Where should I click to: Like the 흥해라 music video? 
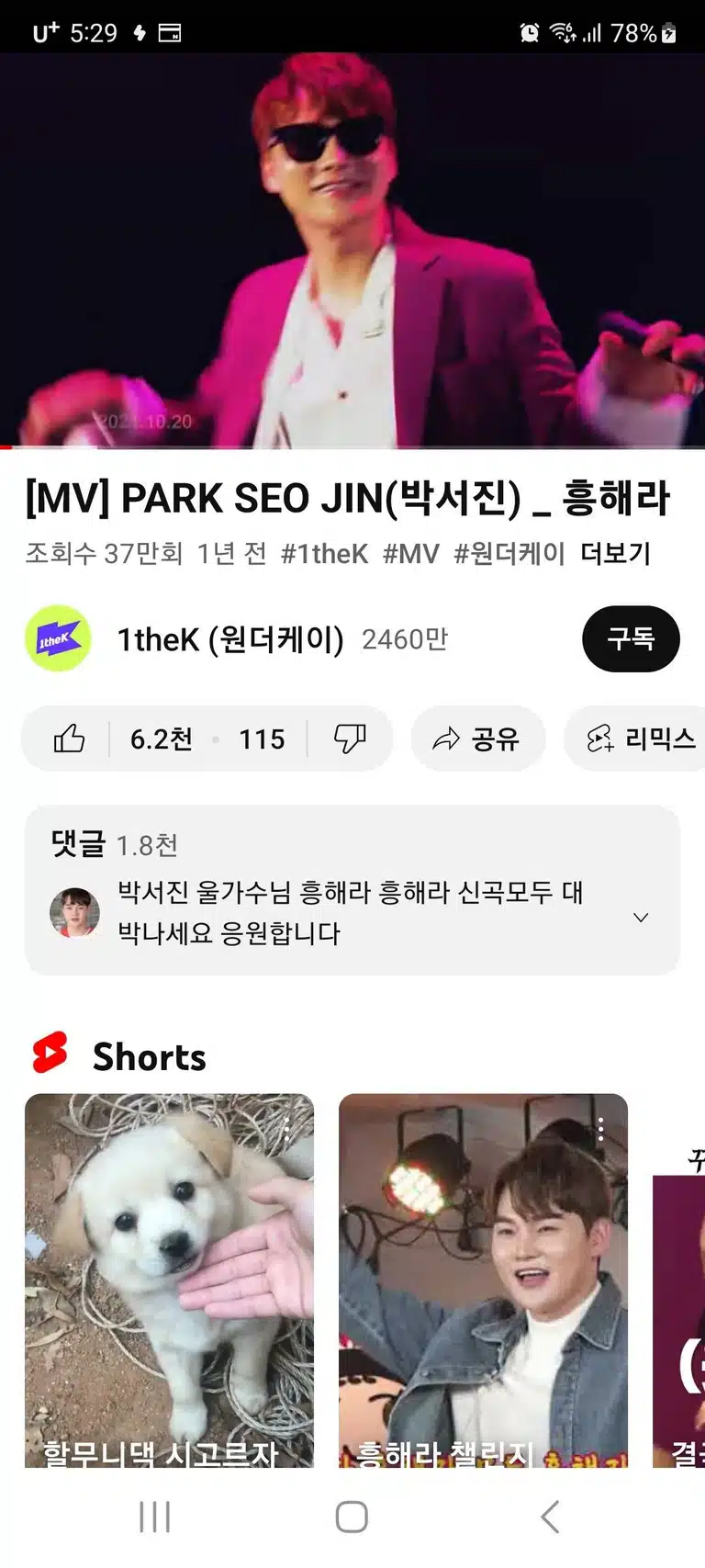pos(70,739)
